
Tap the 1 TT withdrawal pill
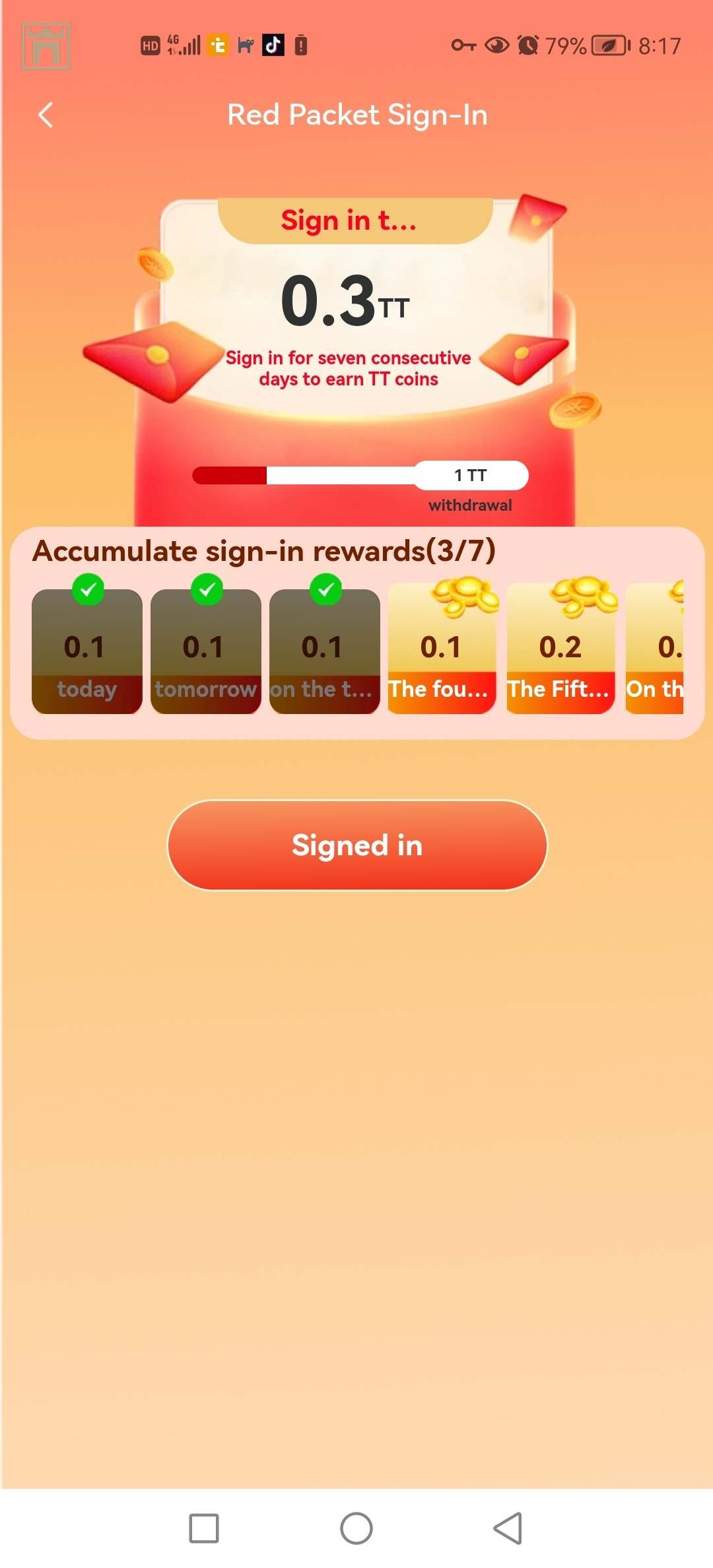click(x=471, y=475)
